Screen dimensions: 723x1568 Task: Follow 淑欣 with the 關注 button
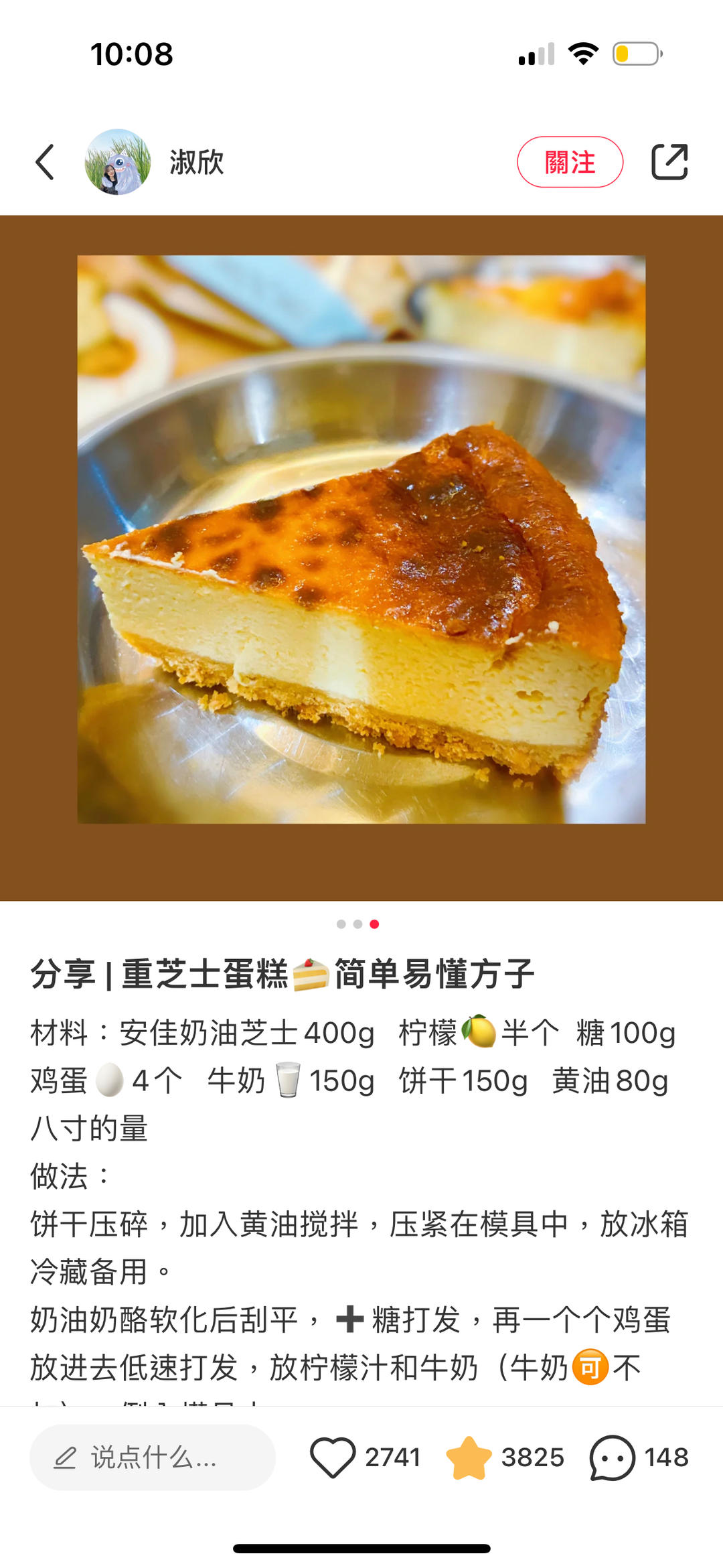coord(570,162)
